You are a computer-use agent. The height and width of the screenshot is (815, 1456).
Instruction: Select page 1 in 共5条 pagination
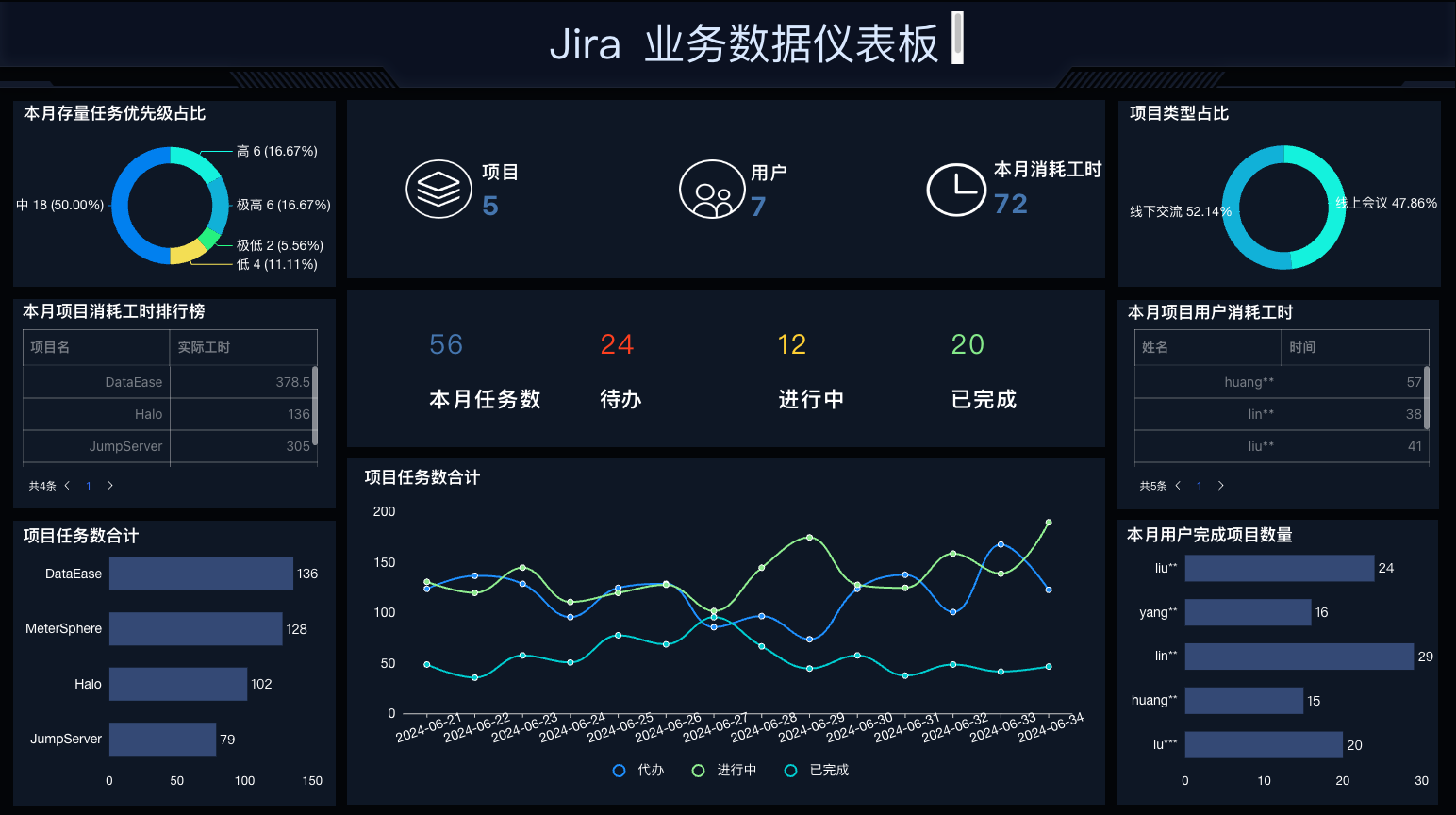pyautogui.click(x=1199, y=486)
